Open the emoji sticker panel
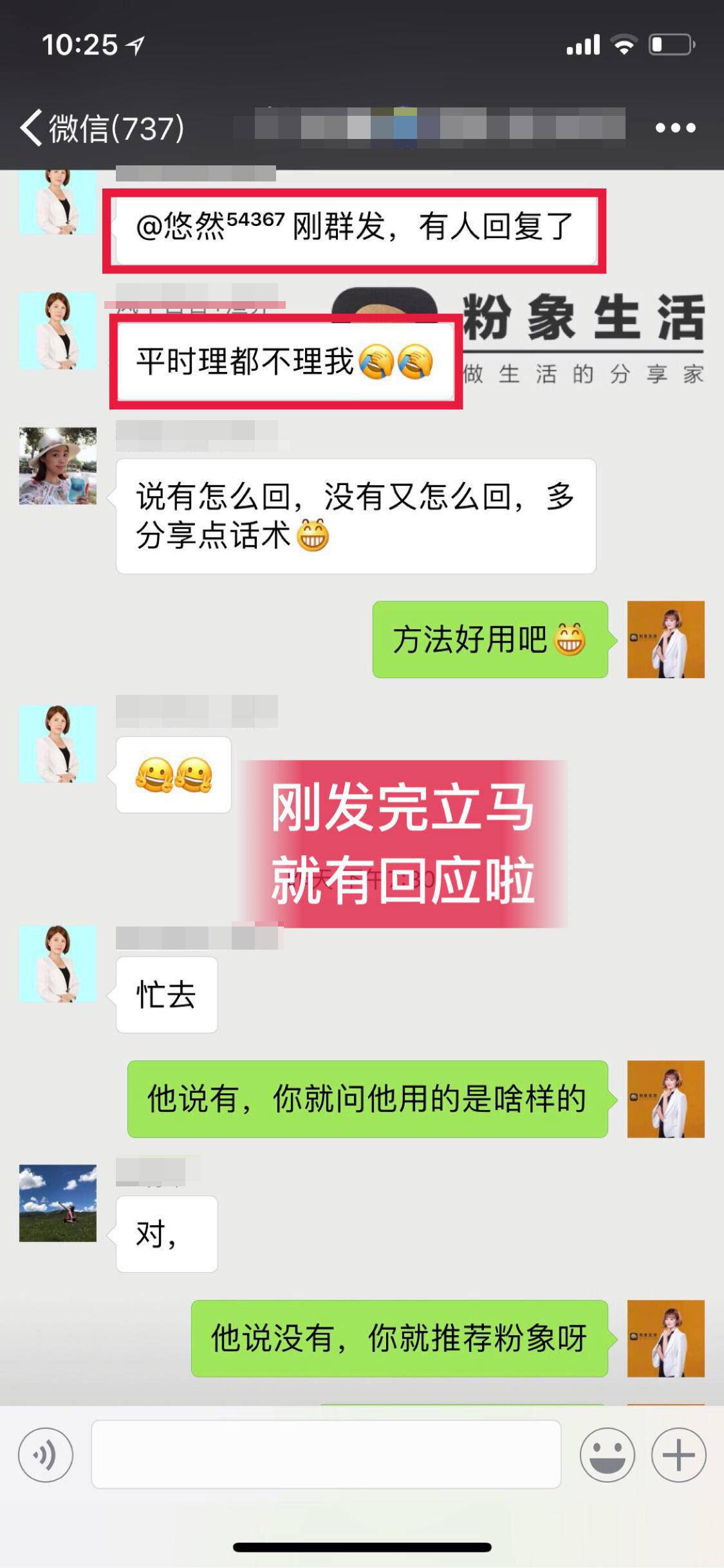Image resolution: width=724 pixels, height=1568 pixels. [x=606, y=1455]
